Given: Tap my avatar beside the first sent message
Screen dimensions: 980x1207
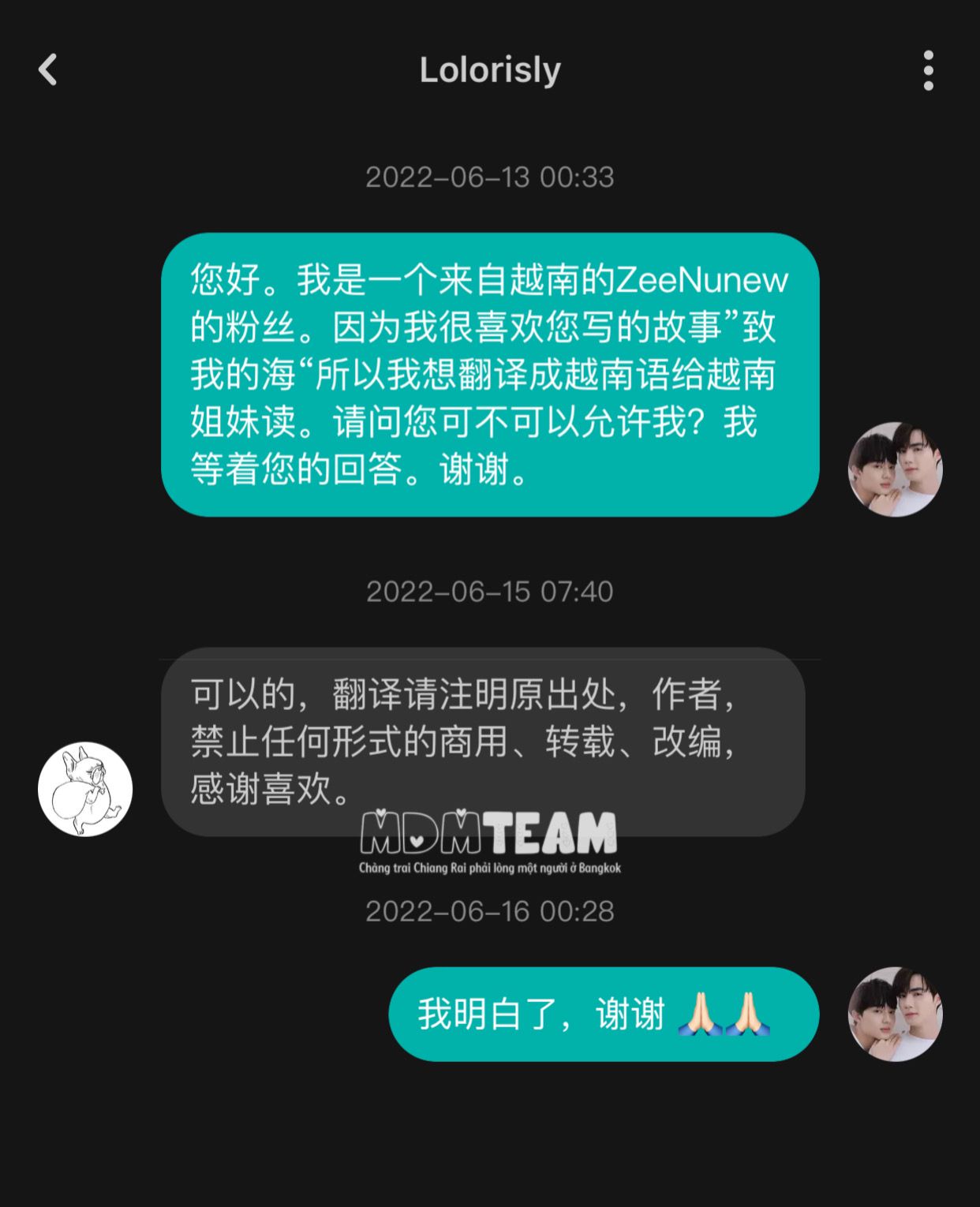Looking at the screenshot, I should tap(895, 469).
